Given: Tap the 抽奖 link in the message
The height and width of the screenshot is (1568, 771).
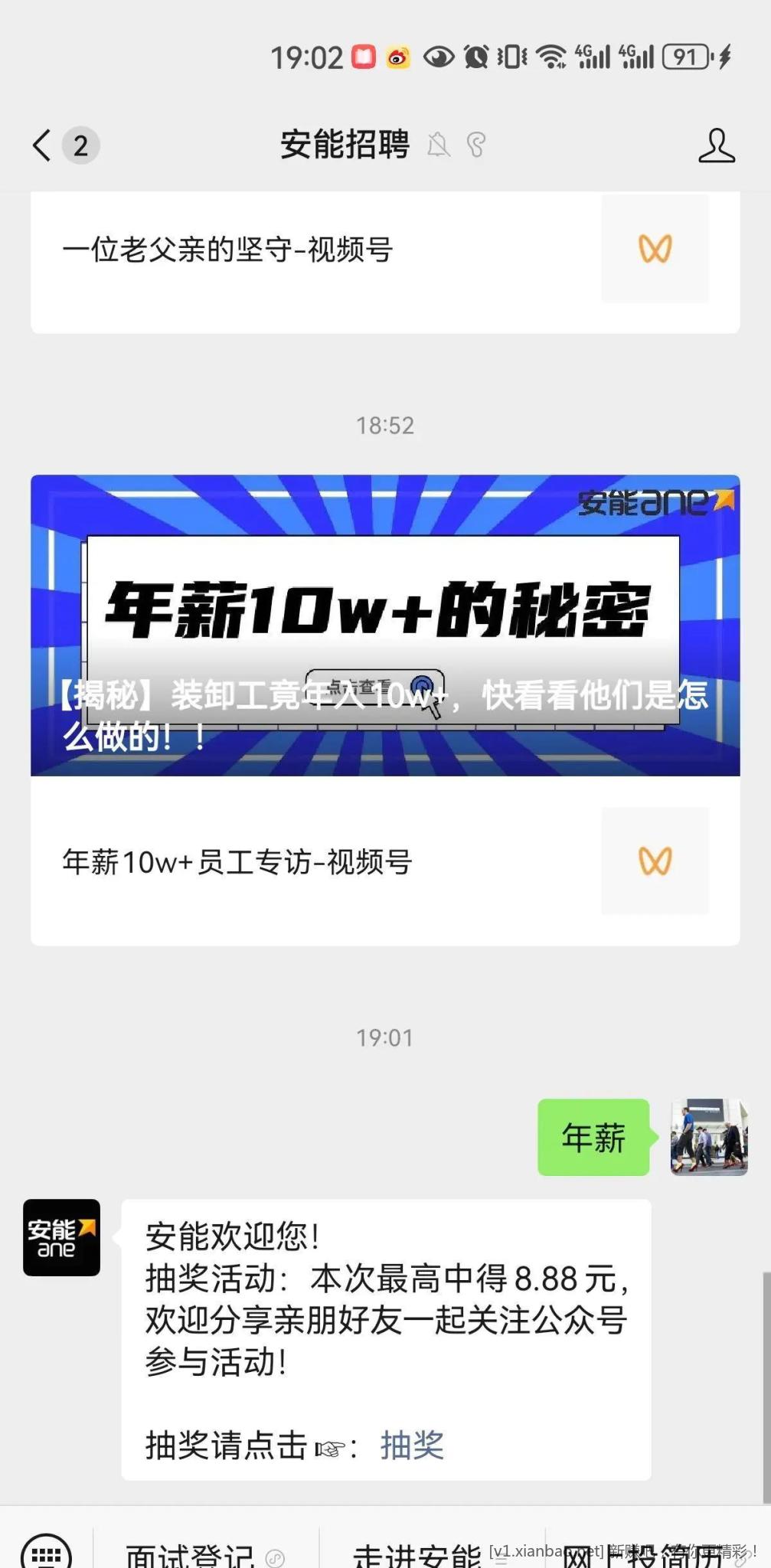Looking at the screenshot, I should (x=412, y=1445).
